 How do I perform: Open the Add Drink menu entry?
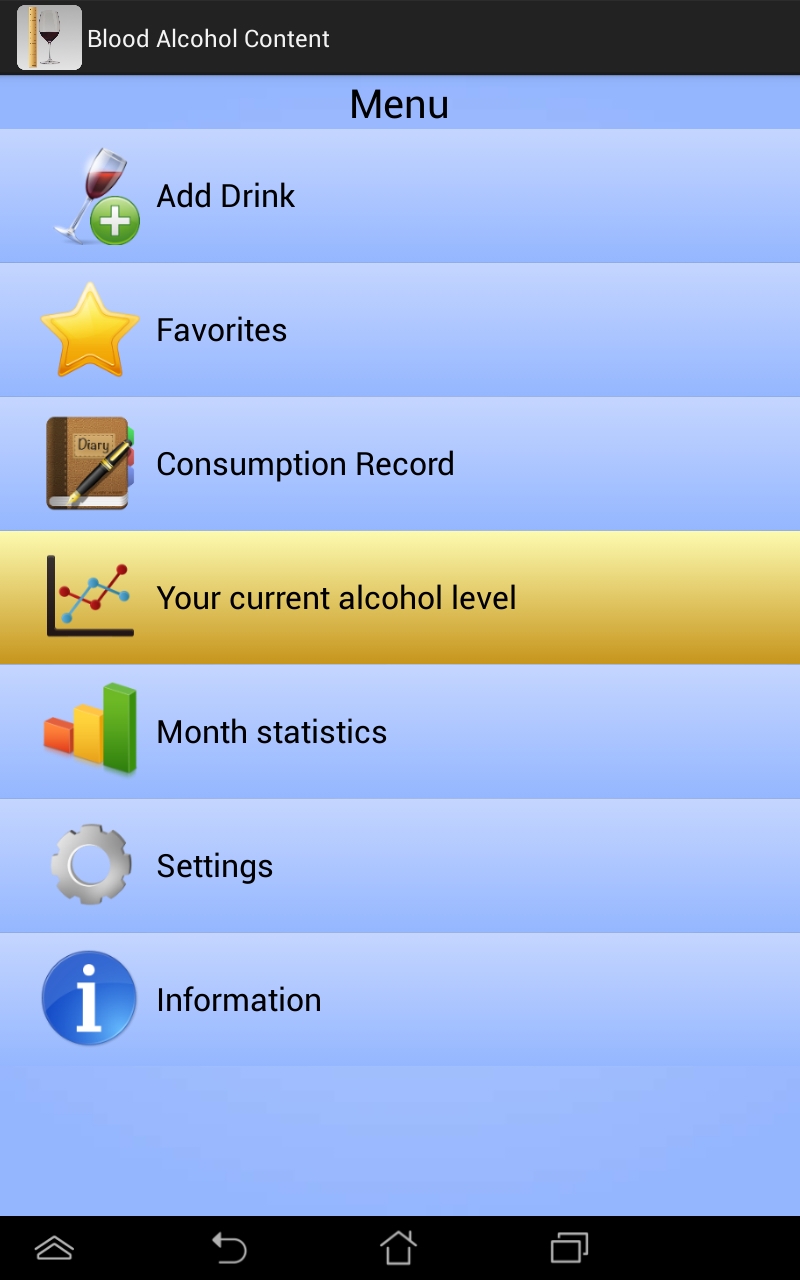tap(400, 195)
